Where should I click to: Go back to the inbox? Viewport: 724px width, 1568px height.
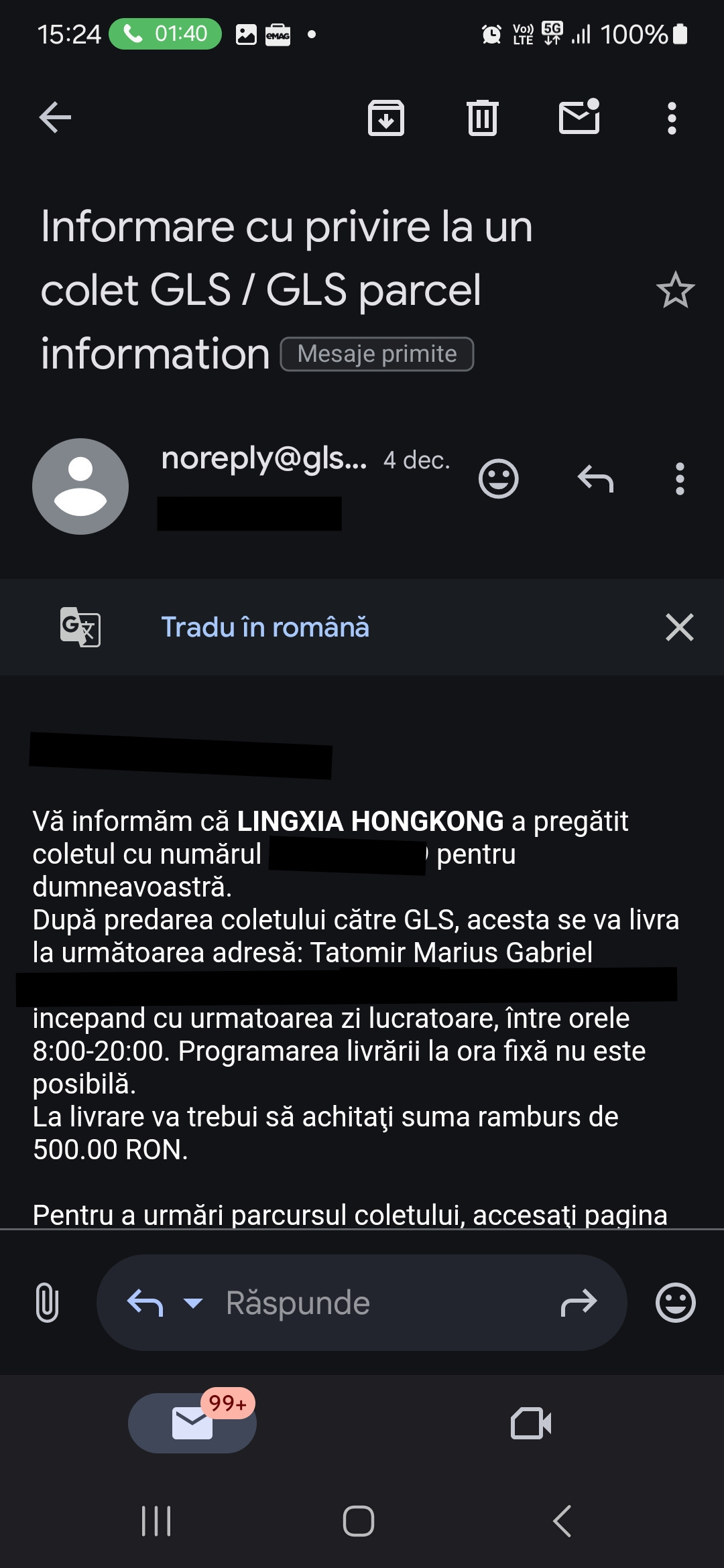pos(55,118)
